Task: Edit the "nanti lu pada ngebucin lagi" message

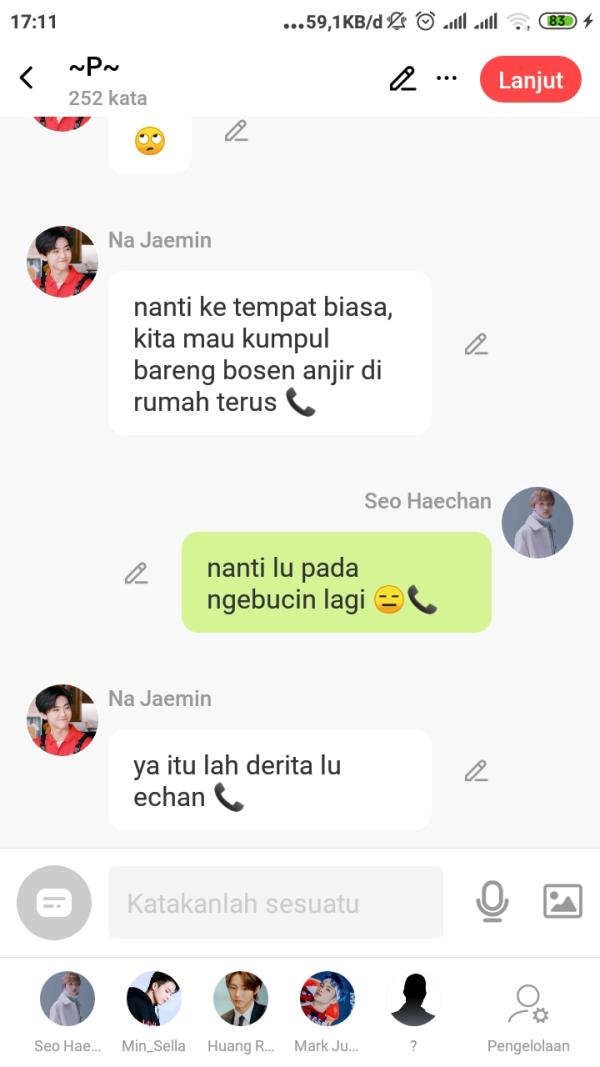Action: point(136,574)
